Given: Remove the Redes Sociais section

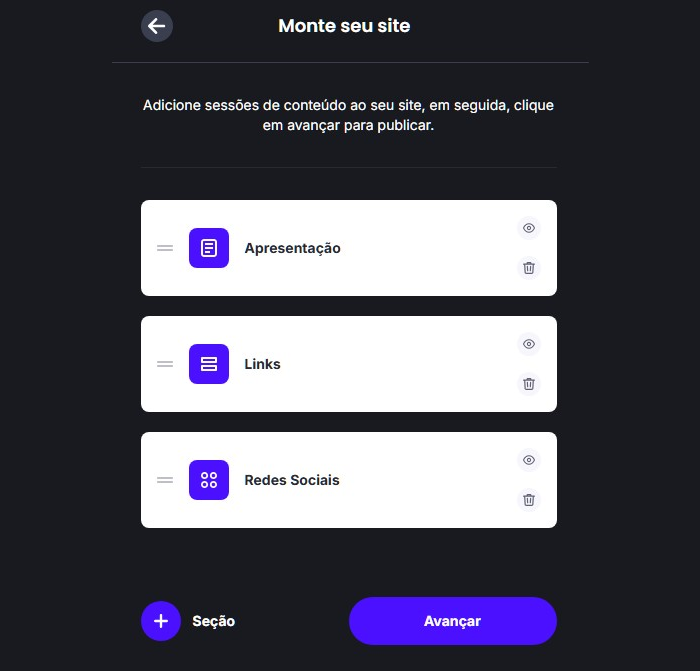Looking at the screenshot, I should pos(529,500).
